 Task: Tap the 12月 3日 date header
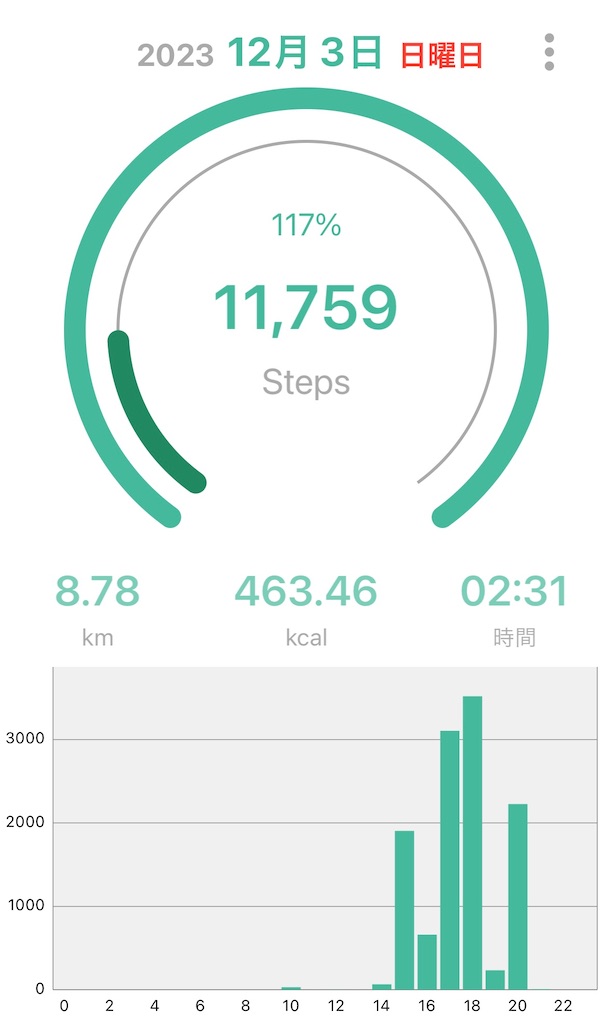(x=305, y=53)
